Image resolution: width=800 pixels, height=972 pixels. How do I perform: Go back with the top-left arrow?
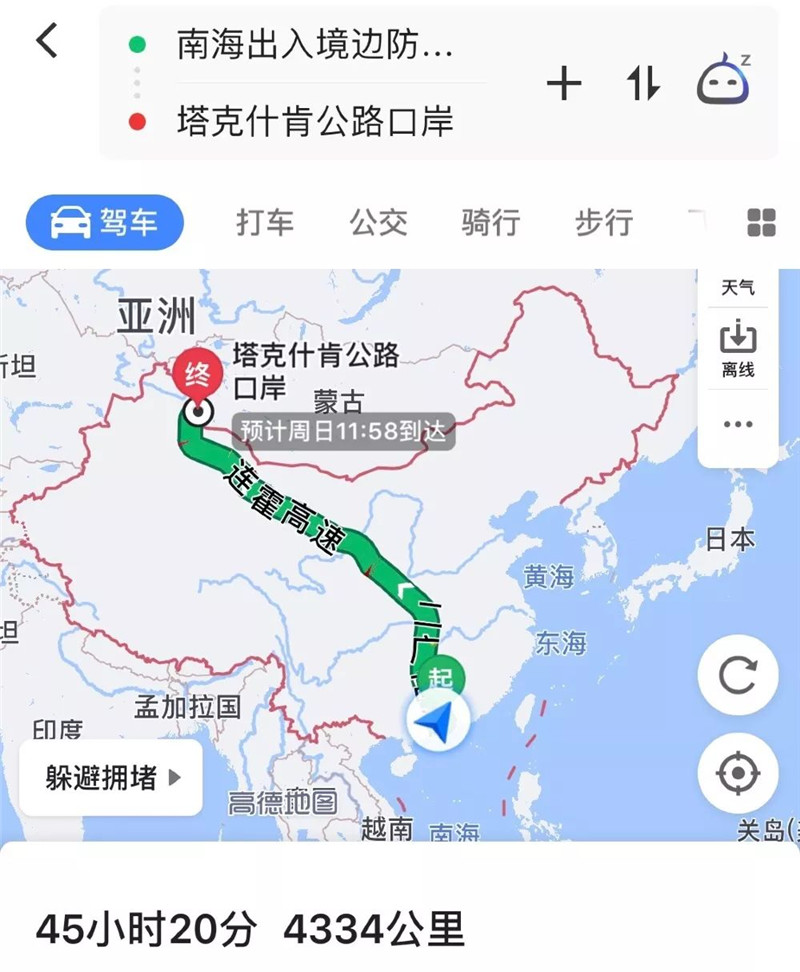coord(46,42)
